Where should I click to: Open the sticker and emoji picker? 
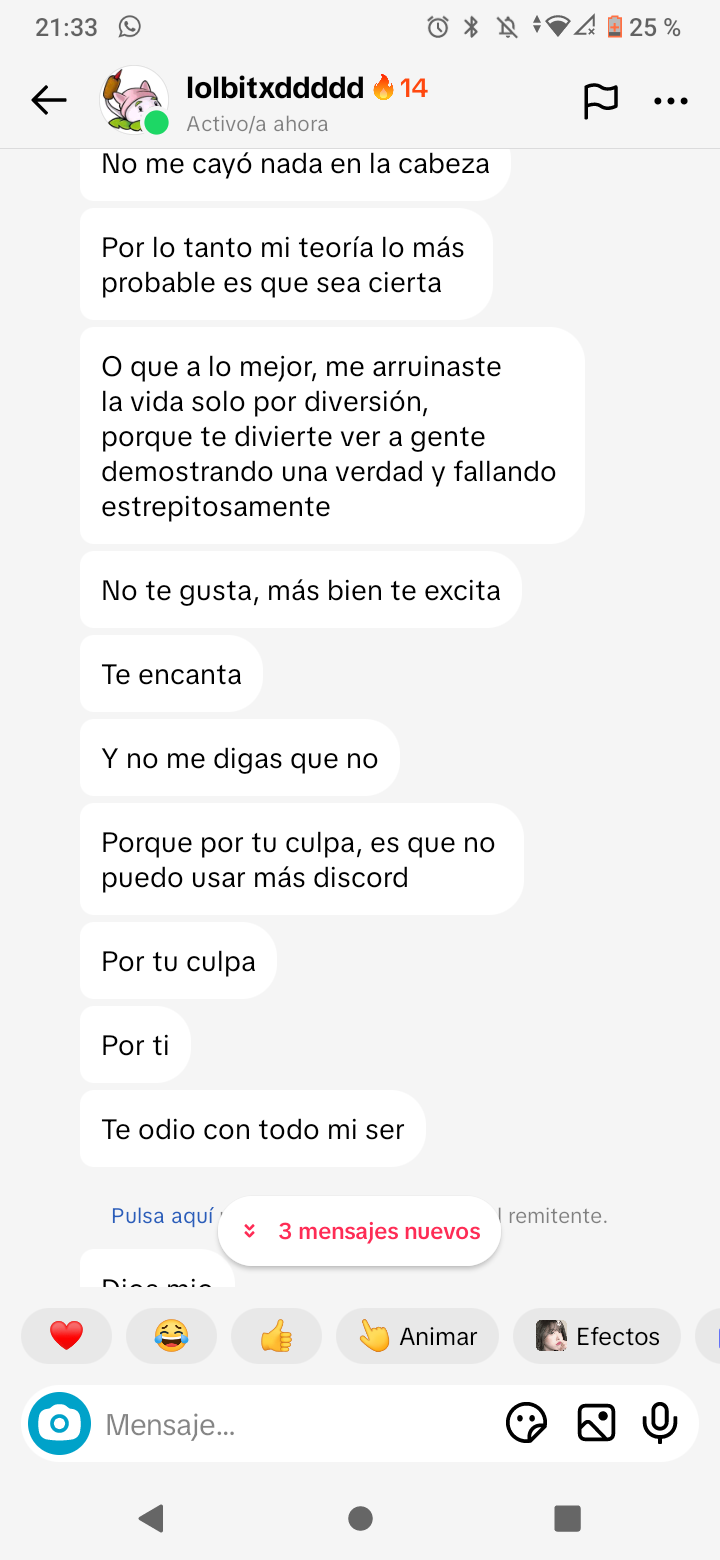527,1423
